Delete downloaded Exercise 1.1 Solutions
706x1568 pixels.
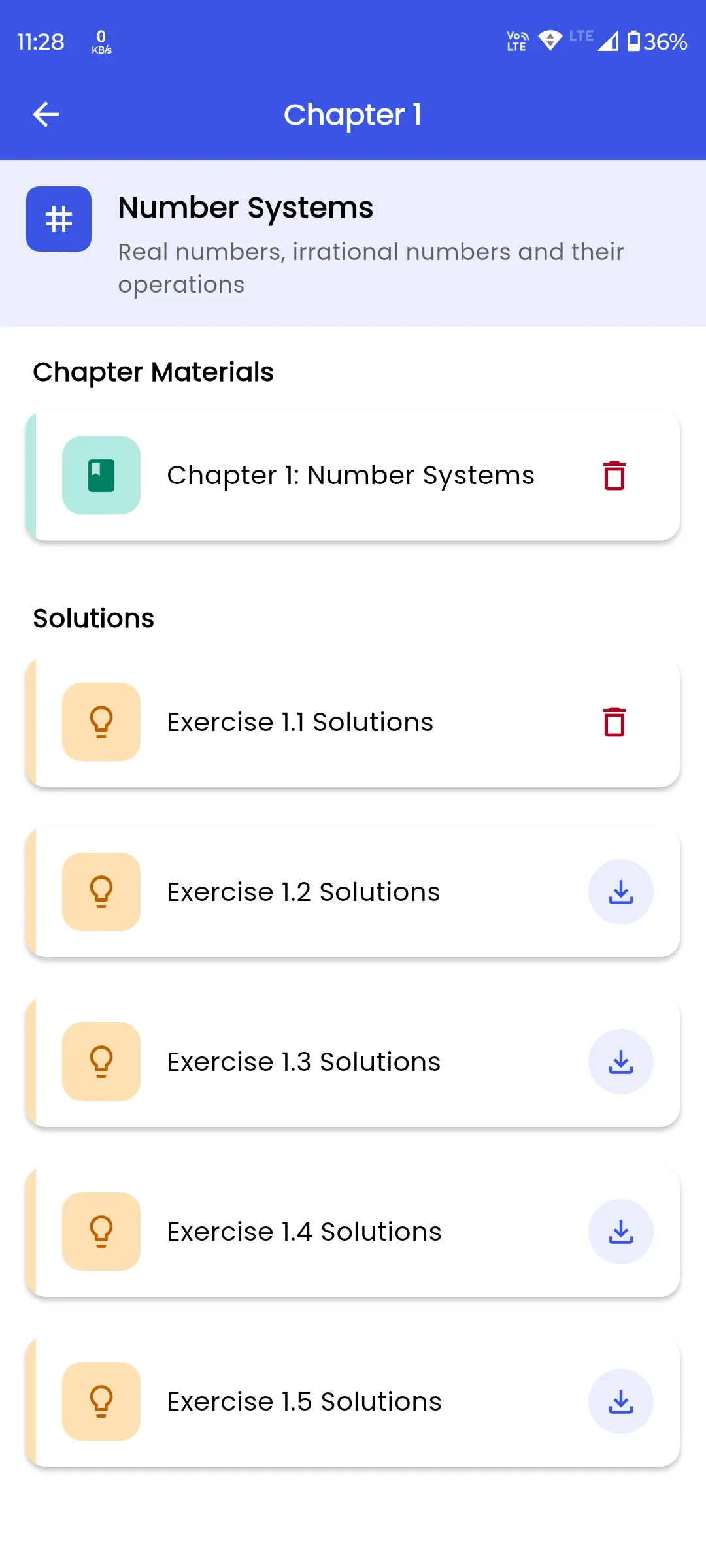click(x=614, y=722)
